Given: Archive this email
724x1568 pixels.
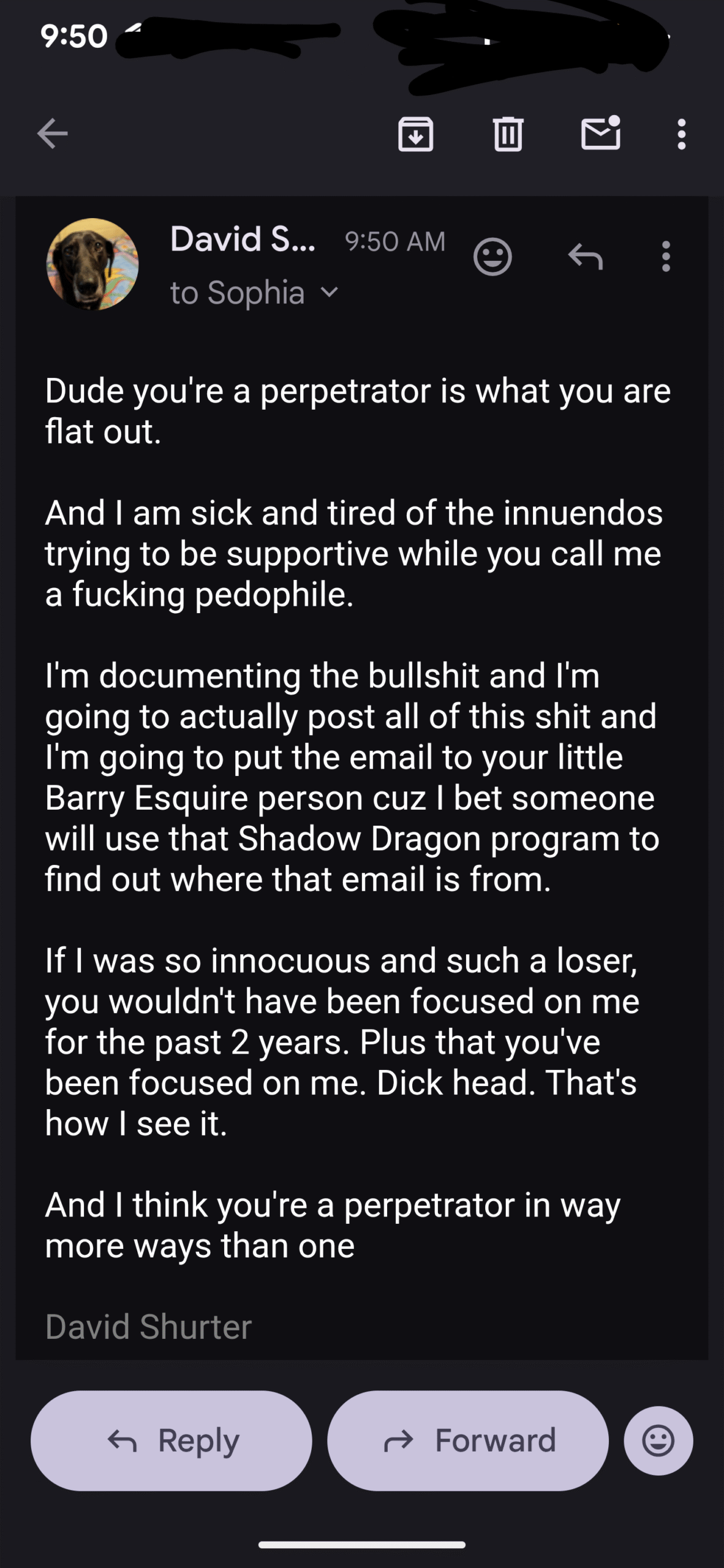Looking at the screenshot, I should click(x=416, y=134).
